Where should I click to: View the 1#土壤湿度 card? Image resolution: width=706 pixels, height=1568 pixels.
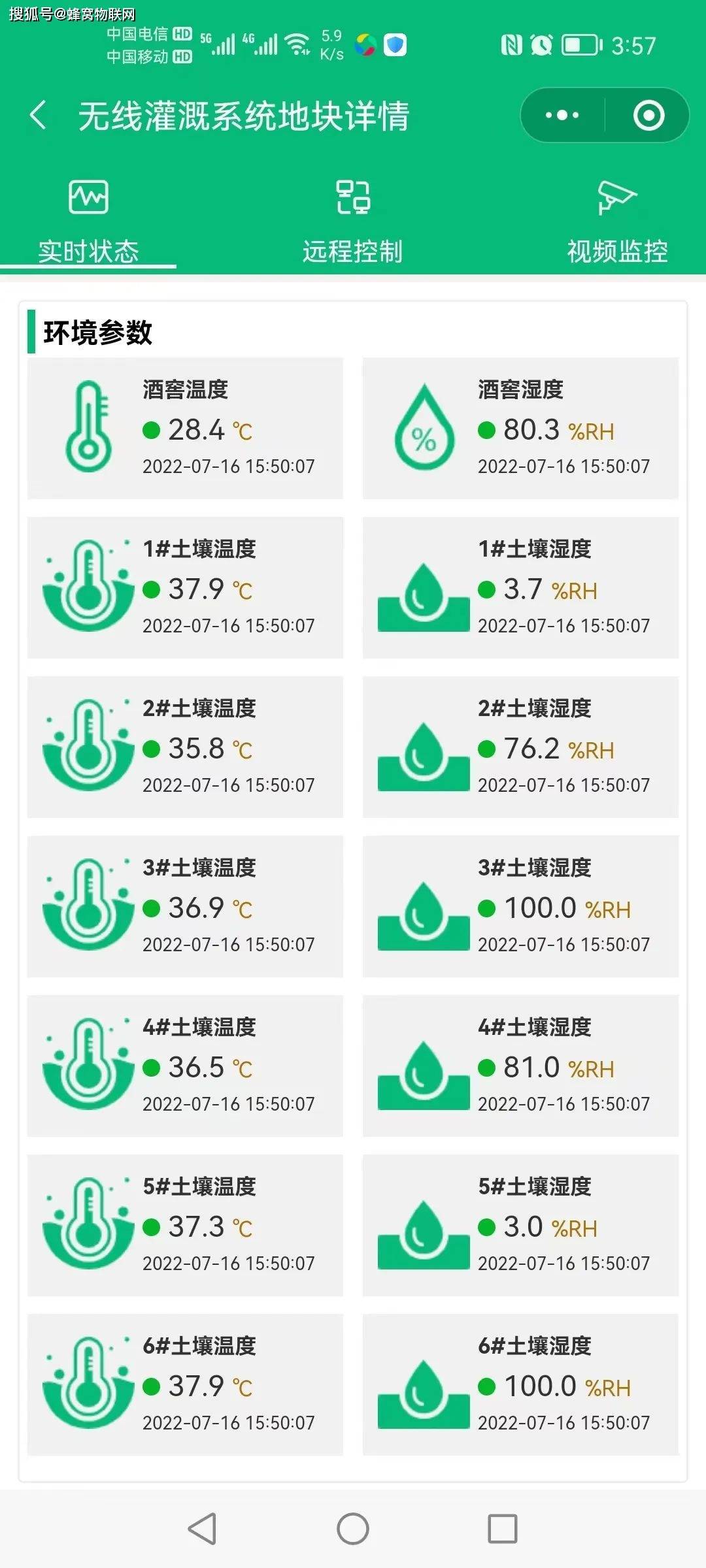point(520,587)
